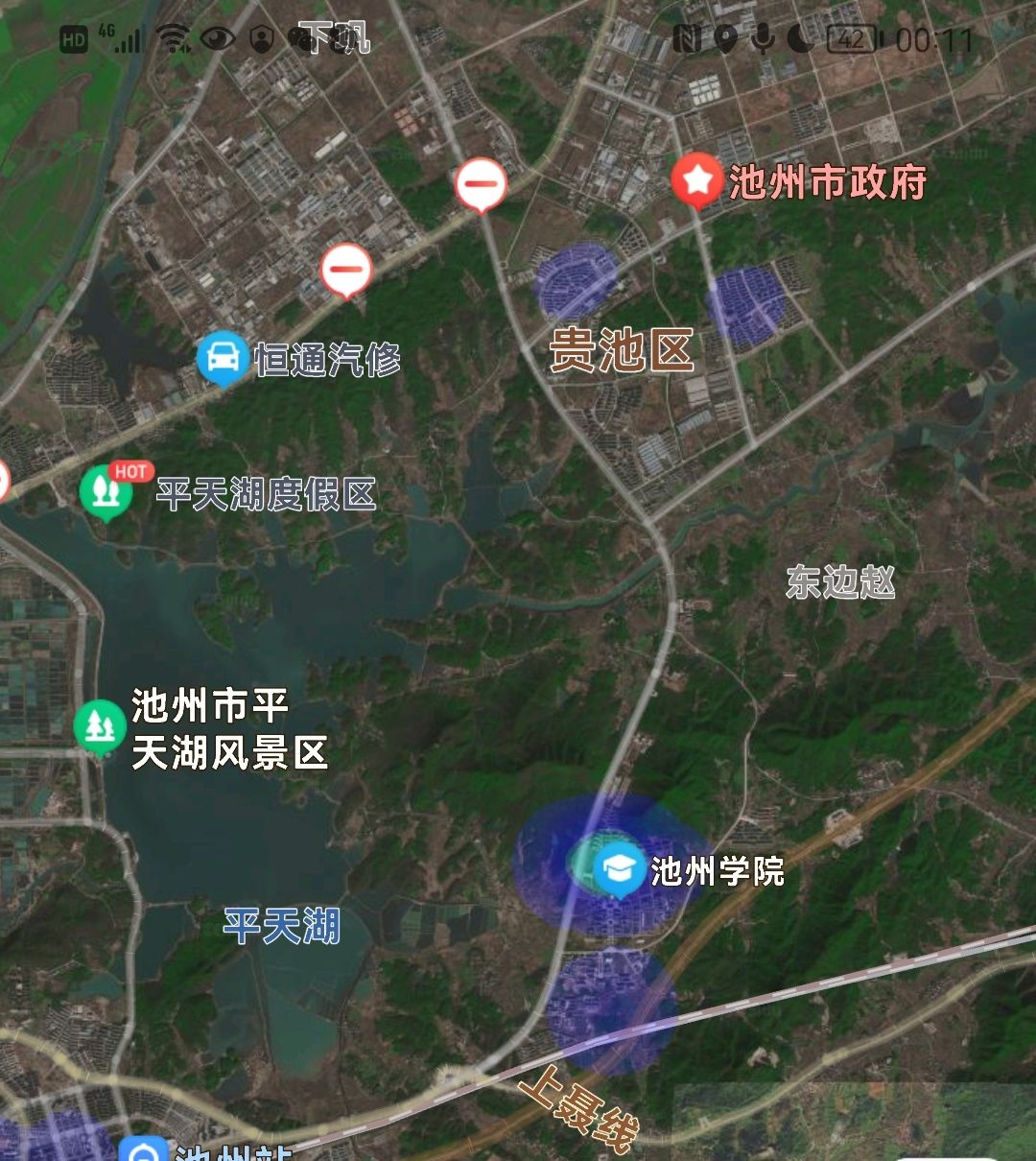Select the 池州学院 school marker
This screenshot has width=1036, height=1161.
pos(619,868)
